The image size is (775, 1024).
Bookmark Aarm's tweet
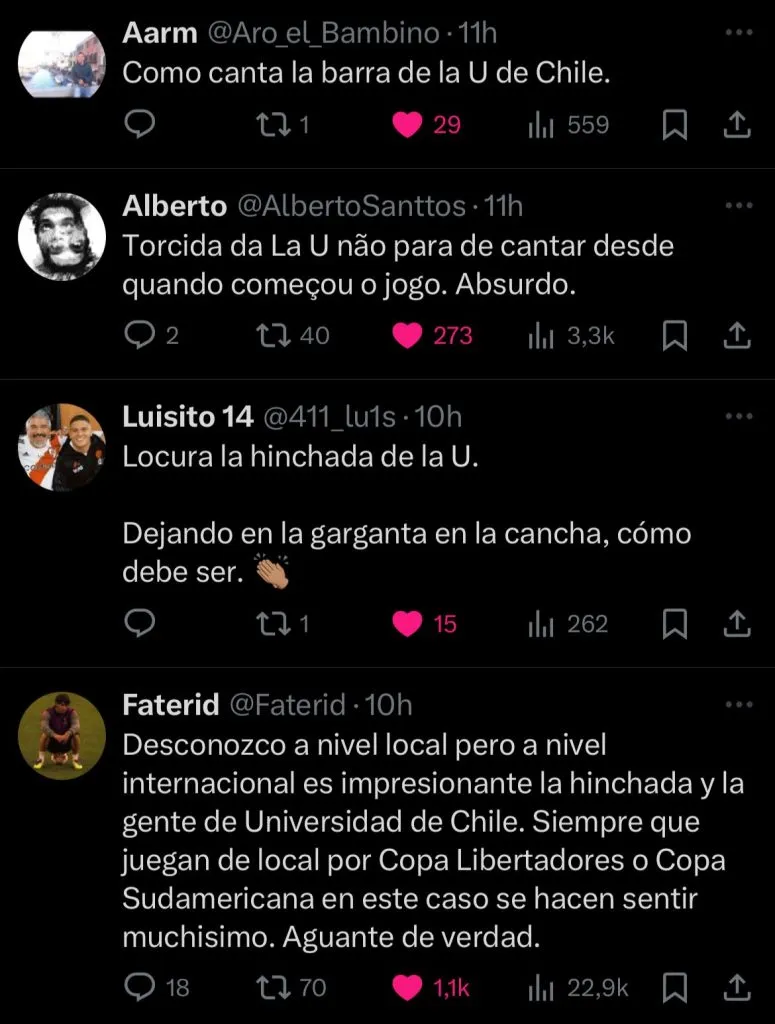pos(676,125)
